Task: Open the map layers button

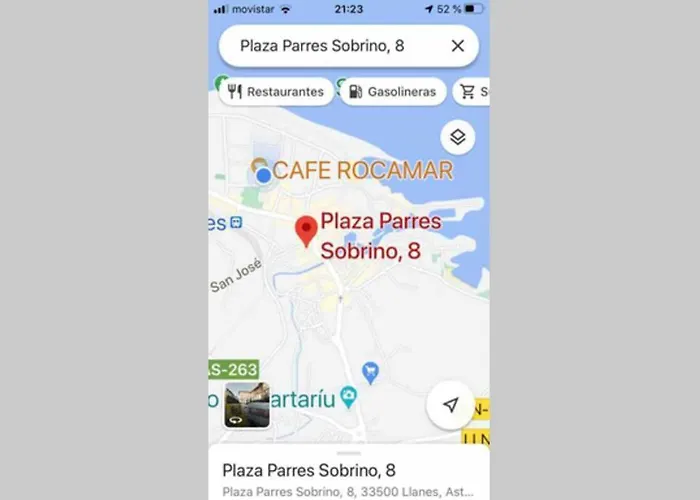Action: click(x=457, y=137)
